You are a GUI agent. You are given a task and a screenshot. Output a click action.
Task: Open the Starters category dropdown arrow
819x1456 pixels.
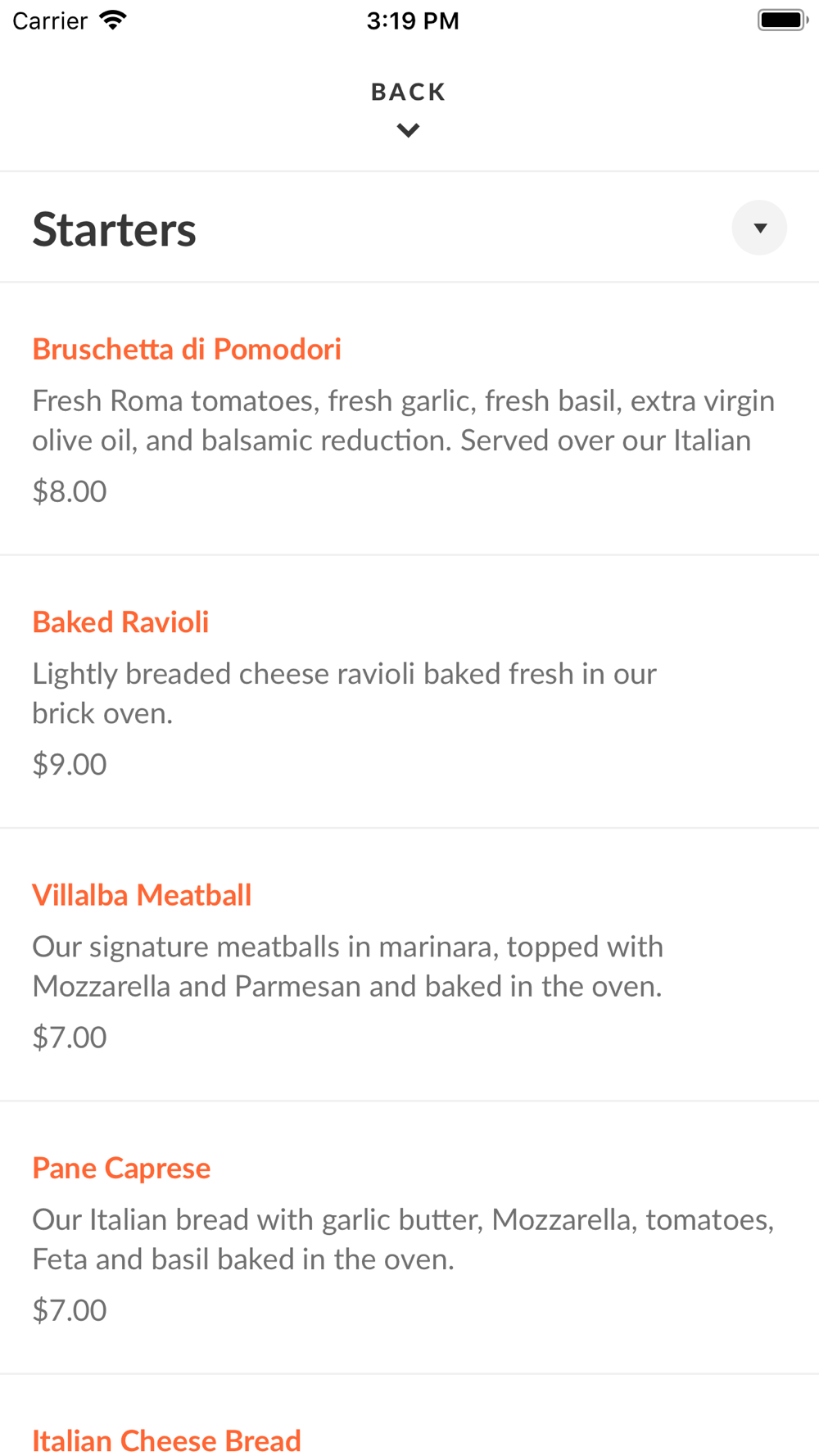point(759,228)
